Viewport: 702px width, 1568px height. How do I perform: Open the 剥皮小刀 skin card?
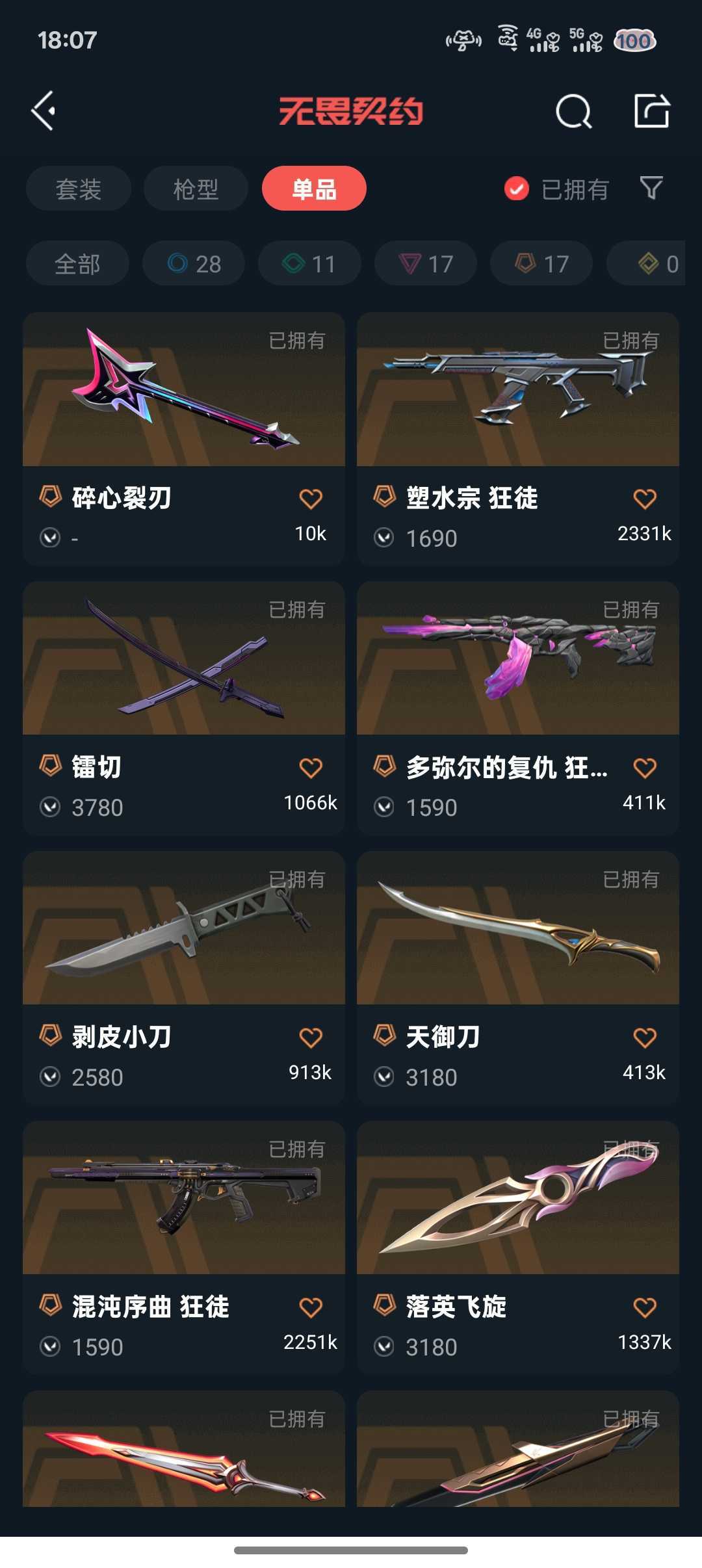(184, 978)
